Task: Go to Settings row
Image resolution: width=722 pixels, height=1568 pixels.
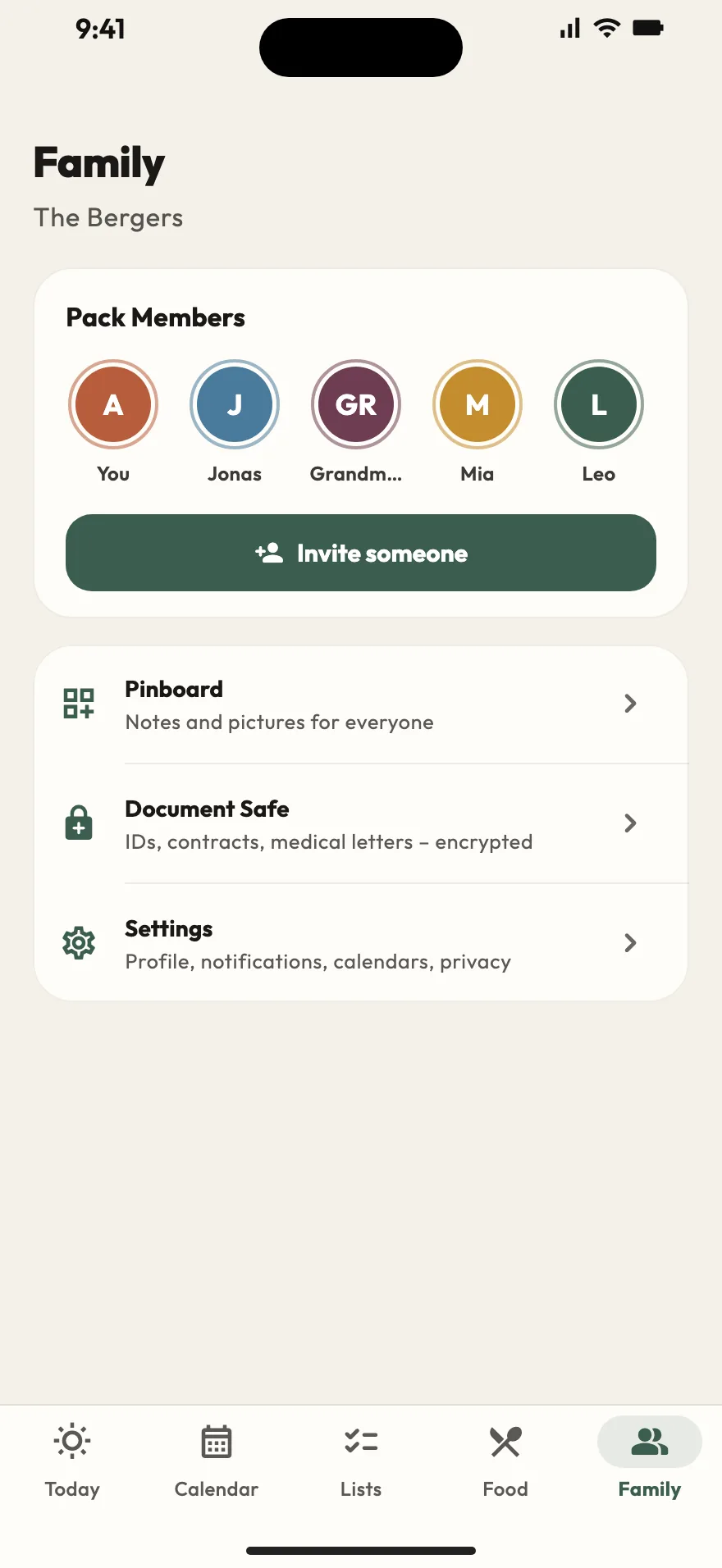Action: [361, 943]
